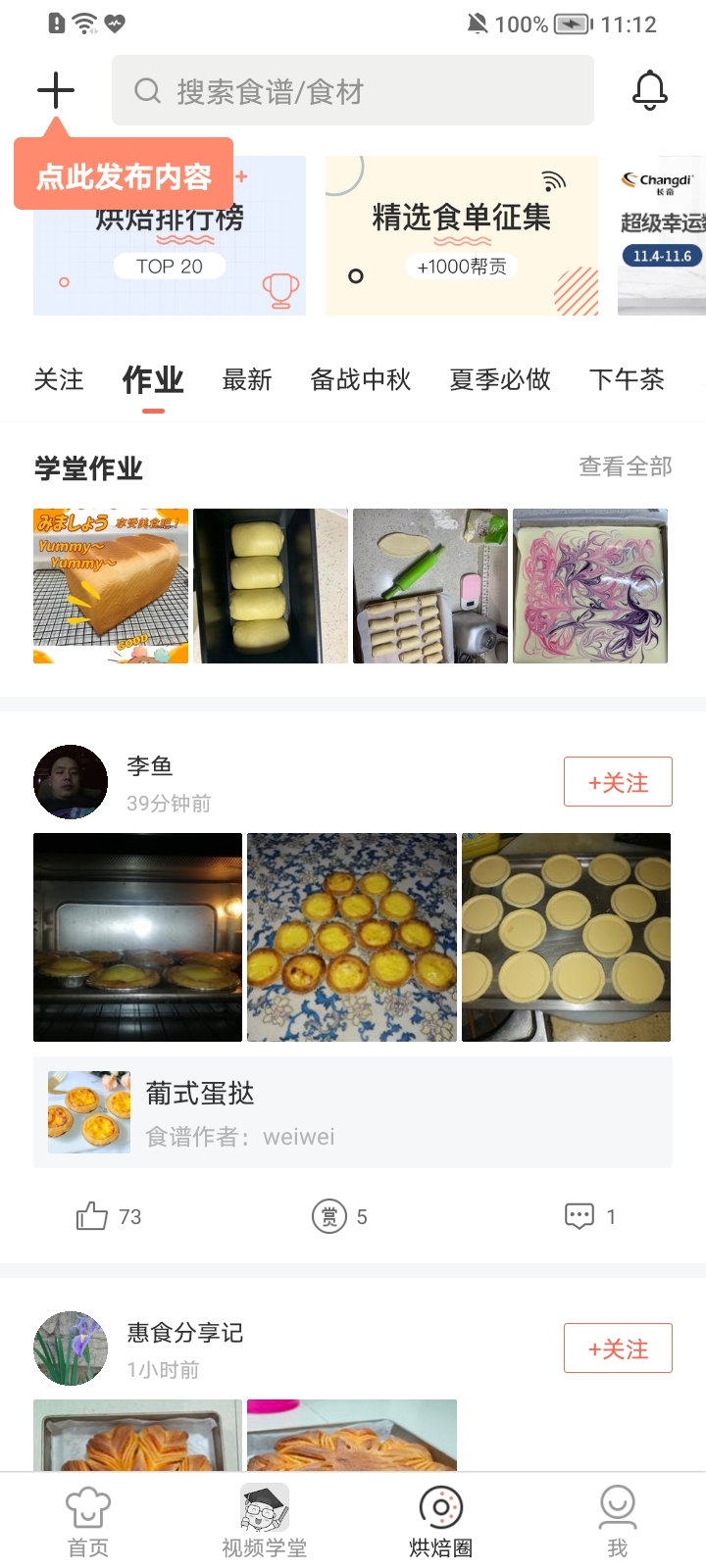Follow 惠食分享记 by tapping +关注
Viewport: 706px width, 1568px height.
[x=618, y=1347]
